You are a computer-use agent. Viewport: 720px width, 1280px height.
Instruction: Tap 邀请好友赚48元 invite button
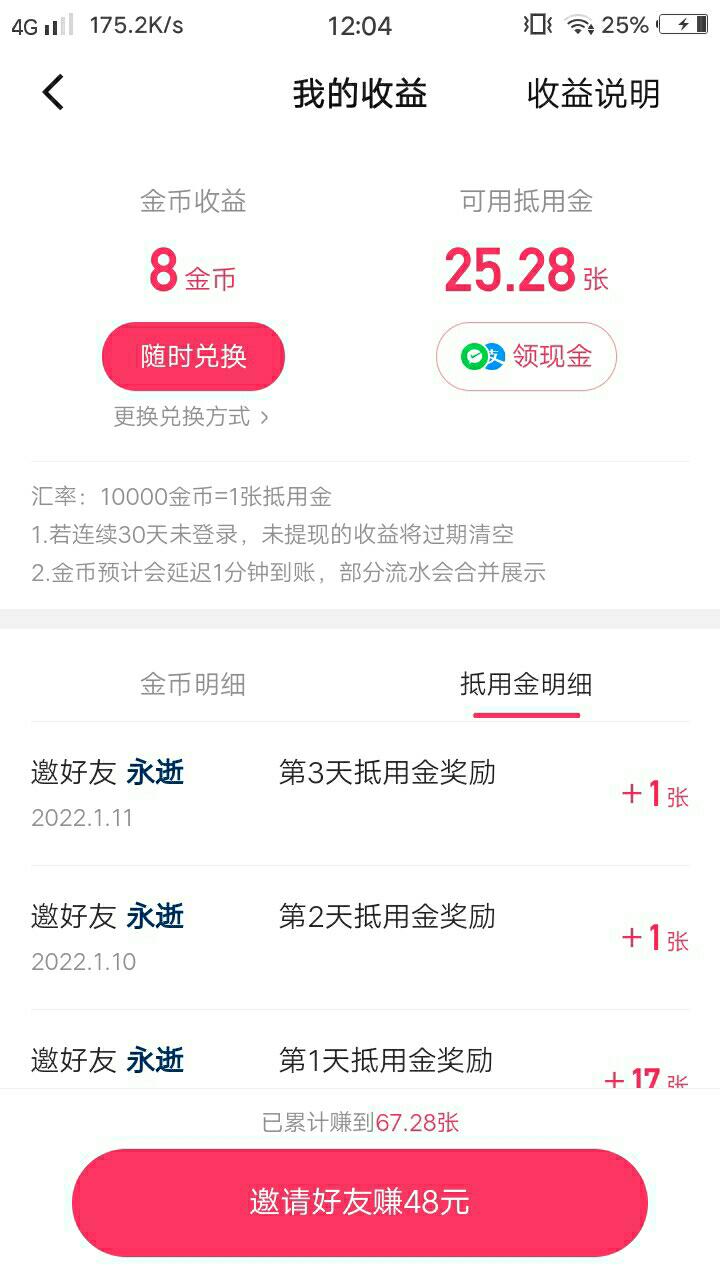360,1203
